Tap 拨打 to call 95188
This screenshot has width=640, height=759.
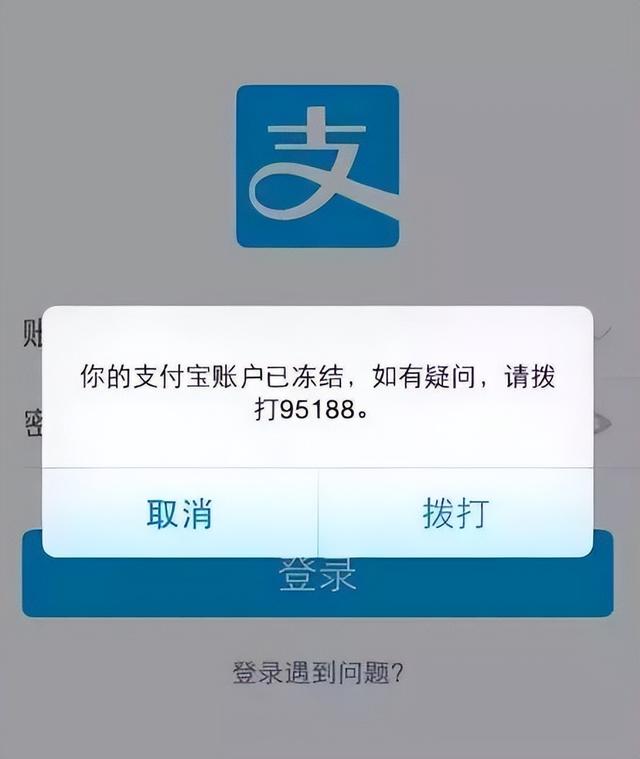455,513
